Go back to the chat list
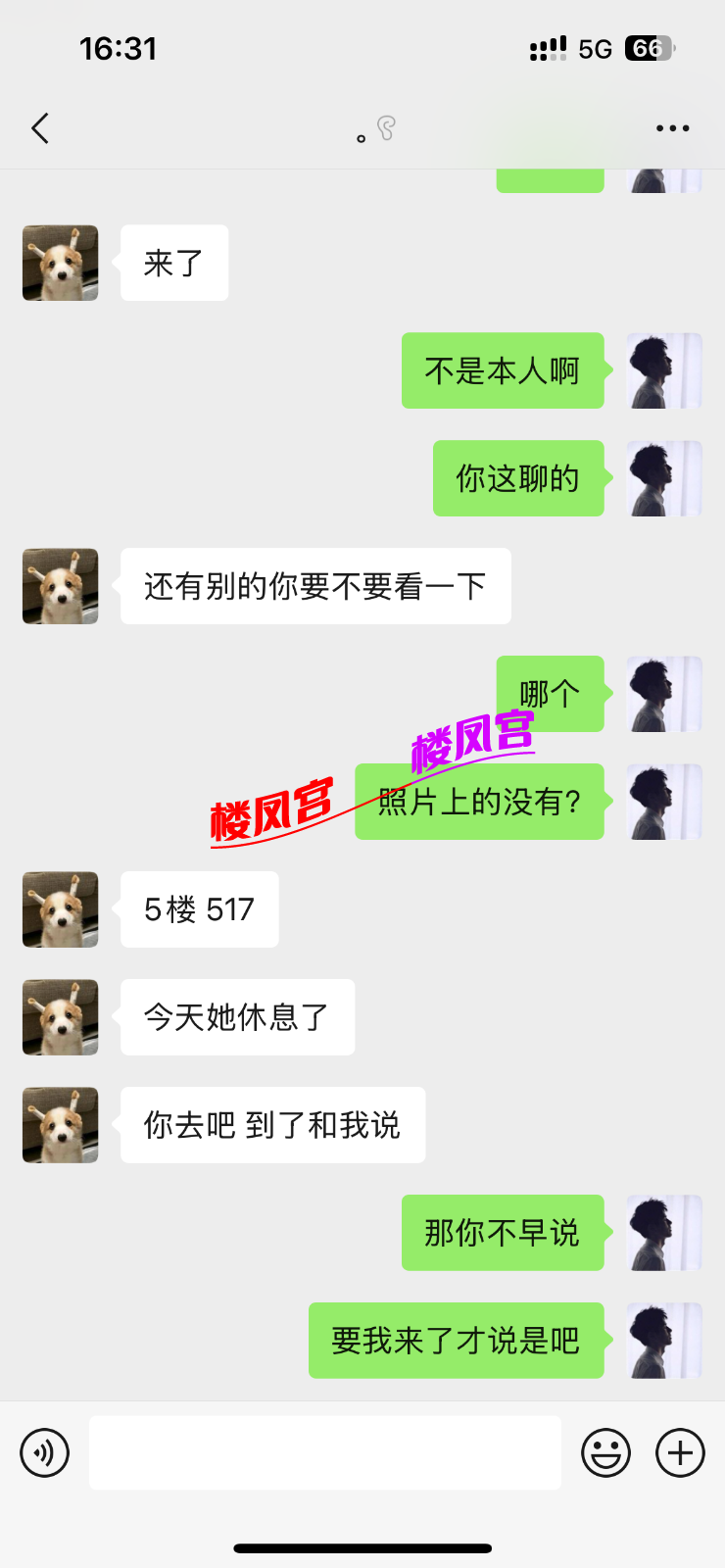The width and height of the screenshot is (725, 1568). click(x=40, y=128)
